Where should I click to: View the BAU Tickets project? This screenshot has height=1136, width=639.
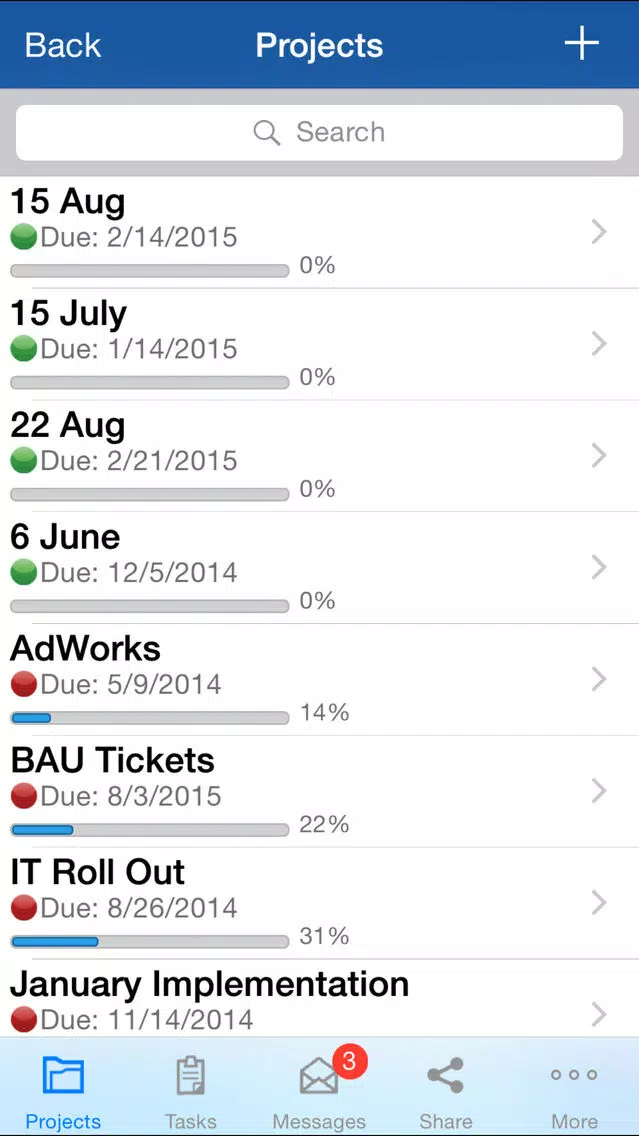click(x=320, y=791)
